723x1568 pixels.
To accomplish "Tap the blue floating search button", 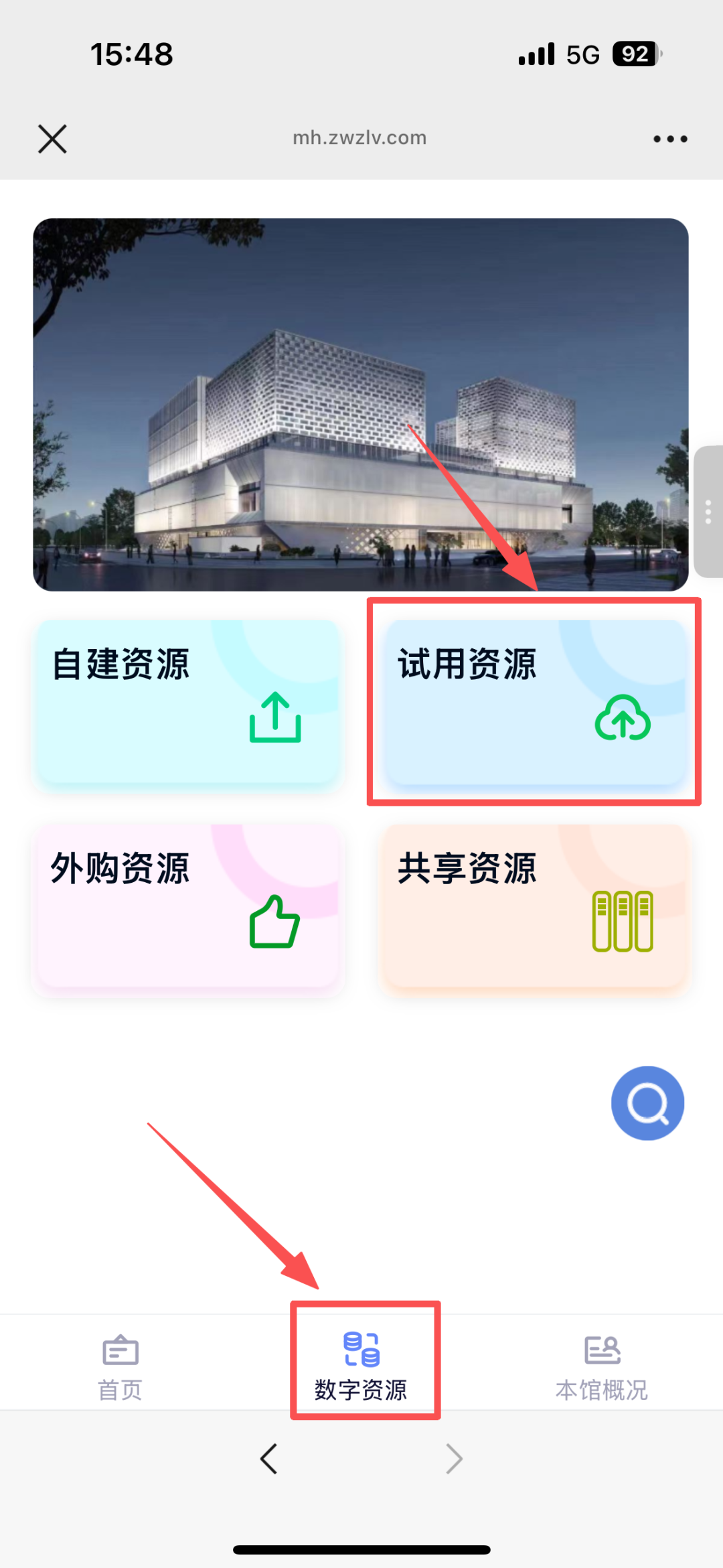I will coord(647,1103).
